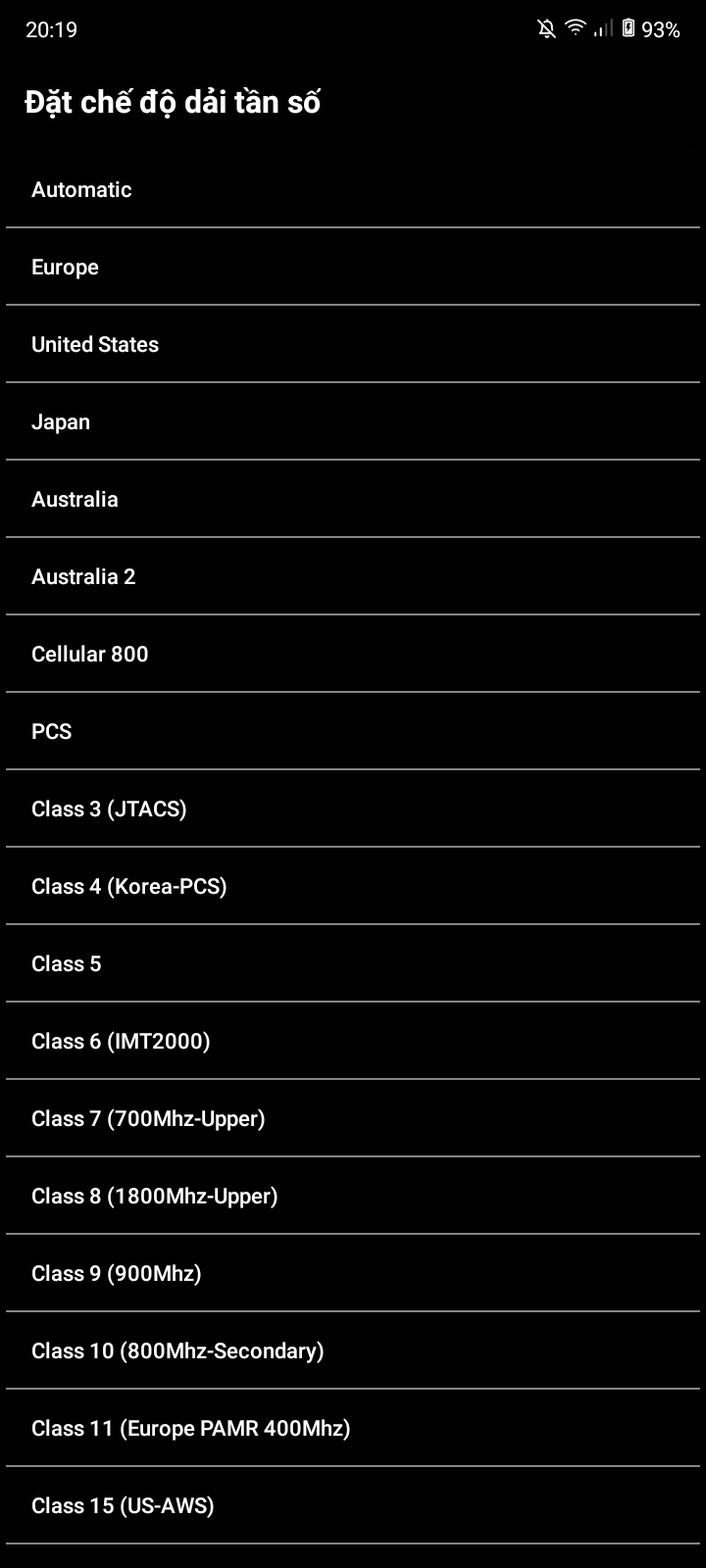Choose Europe from the list

[x=65, y=268]
